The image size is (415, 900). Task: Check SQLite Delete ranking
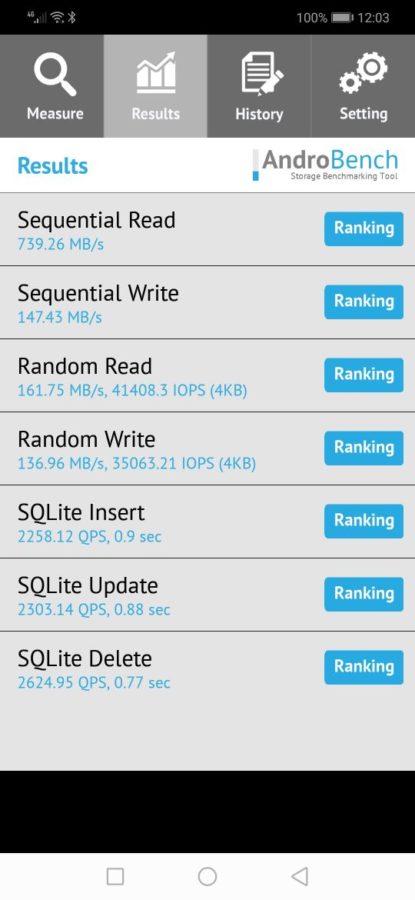(x=364, y=667)
